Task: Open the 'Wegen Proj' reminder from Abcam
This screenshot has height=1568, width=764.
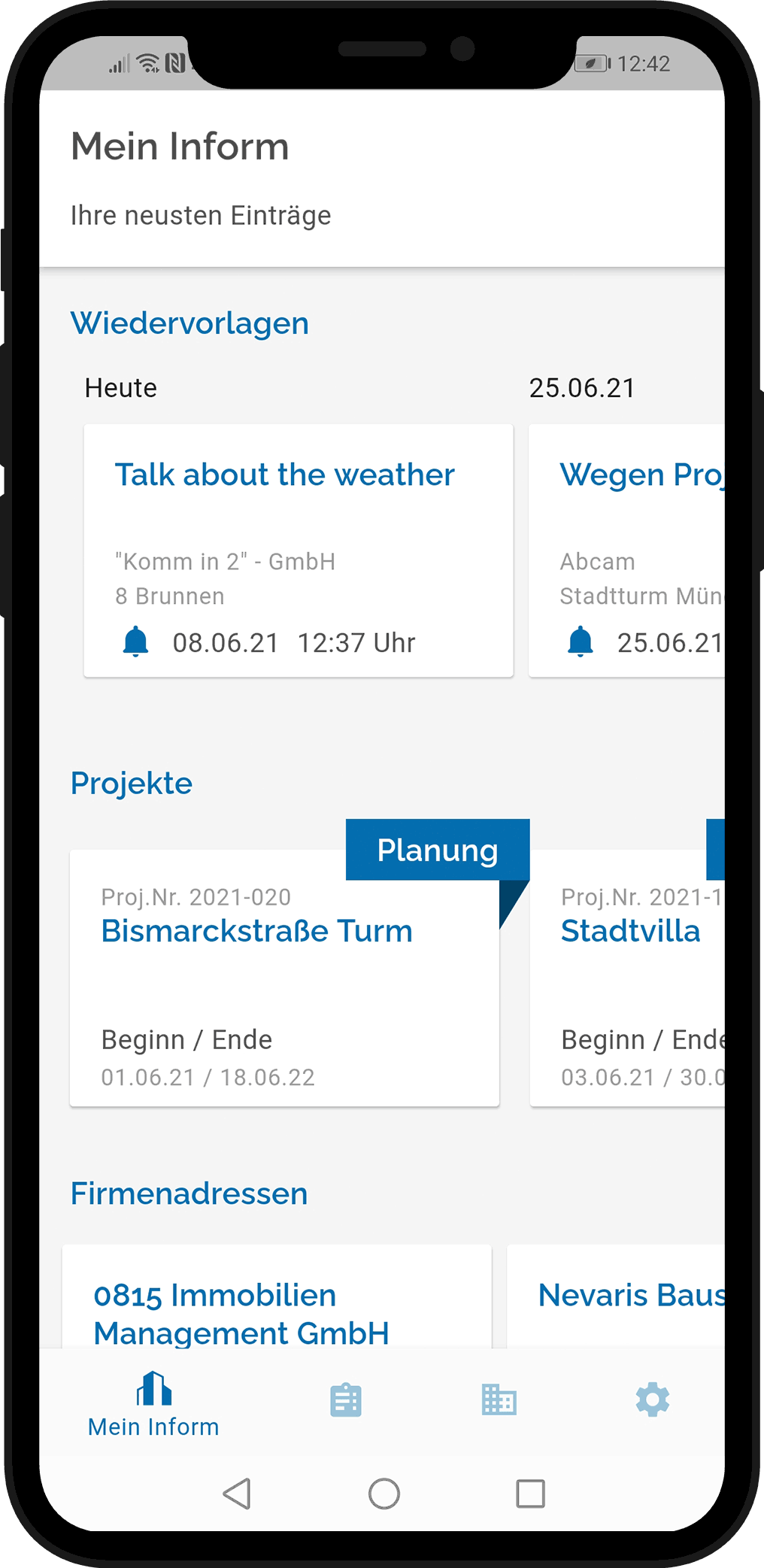Action: click(627, 550)
